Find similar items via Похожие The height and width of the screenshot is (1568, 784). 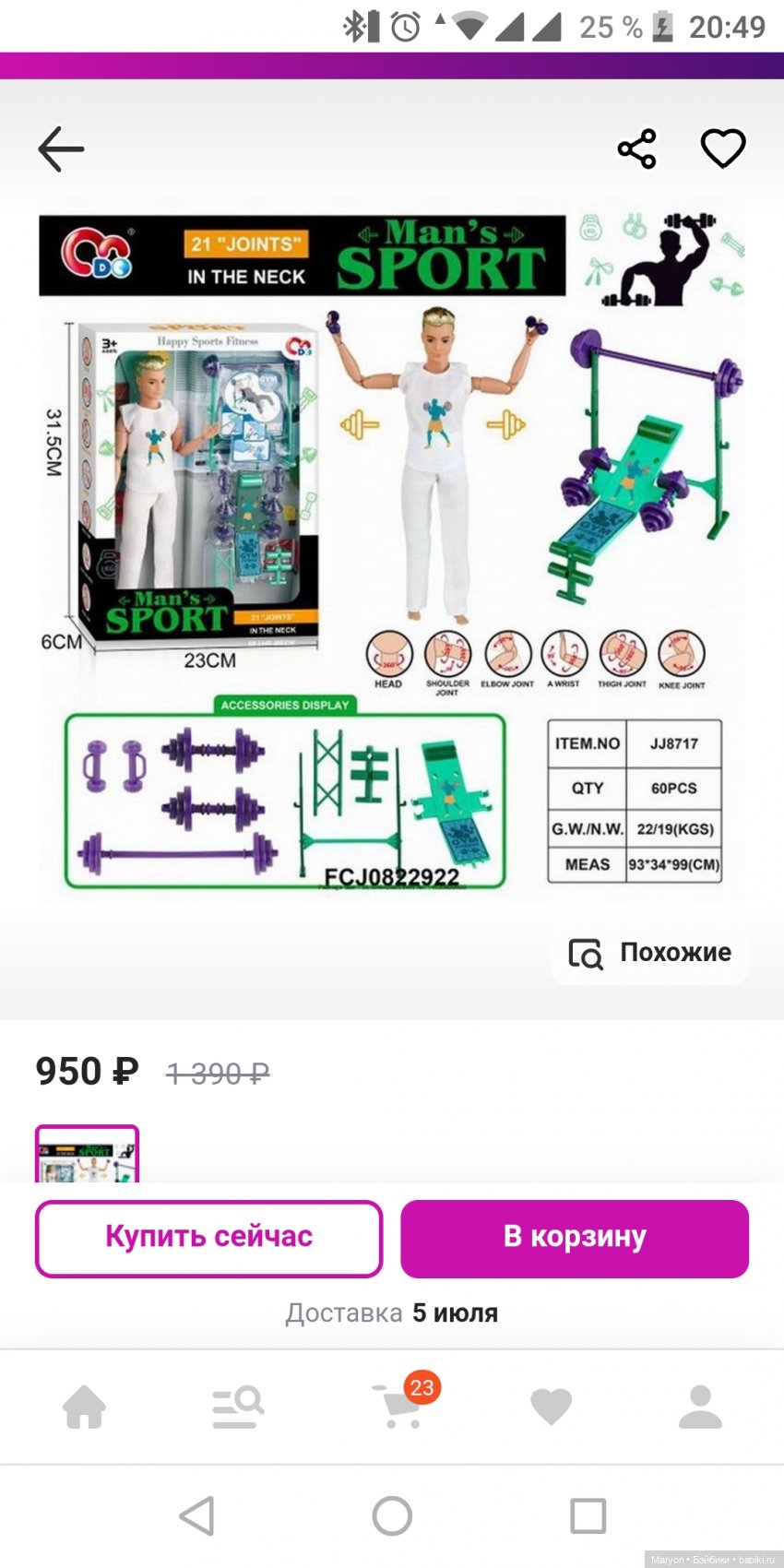coord(650,952)
